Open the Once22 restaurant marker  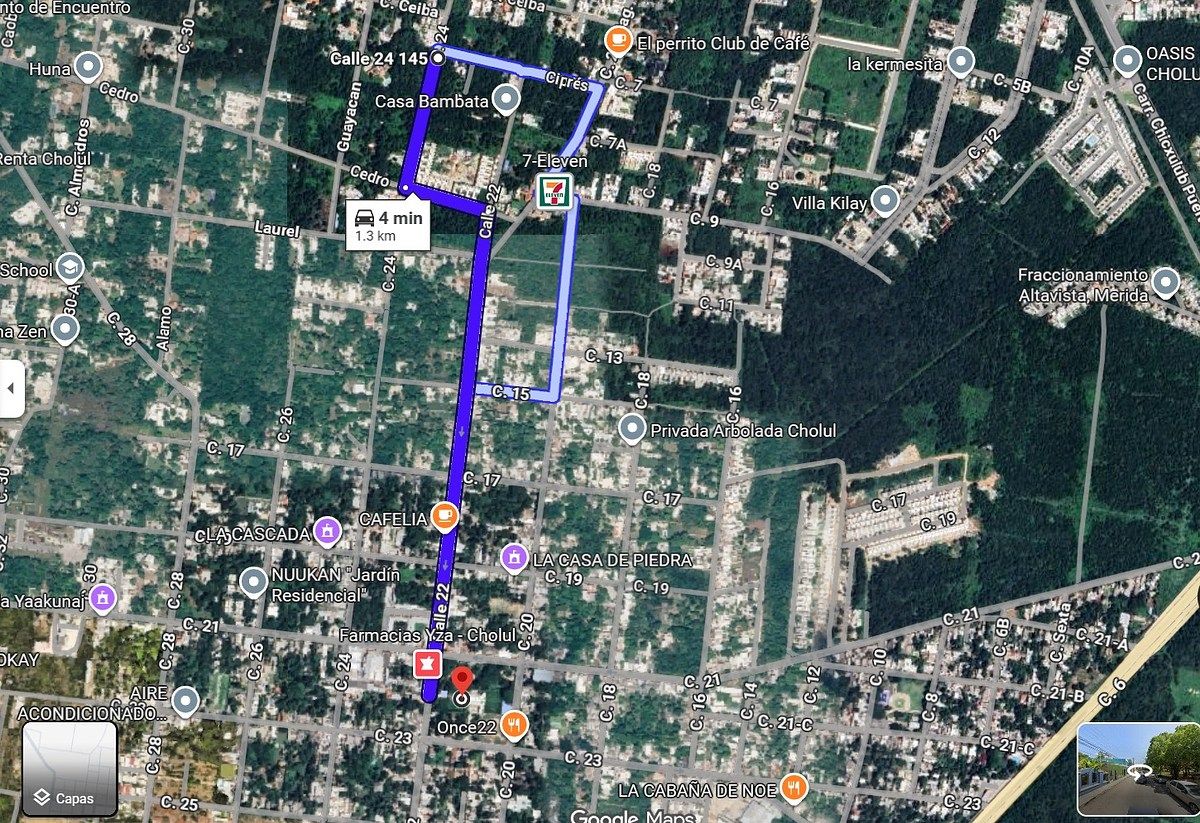click(x=514, y=724)
